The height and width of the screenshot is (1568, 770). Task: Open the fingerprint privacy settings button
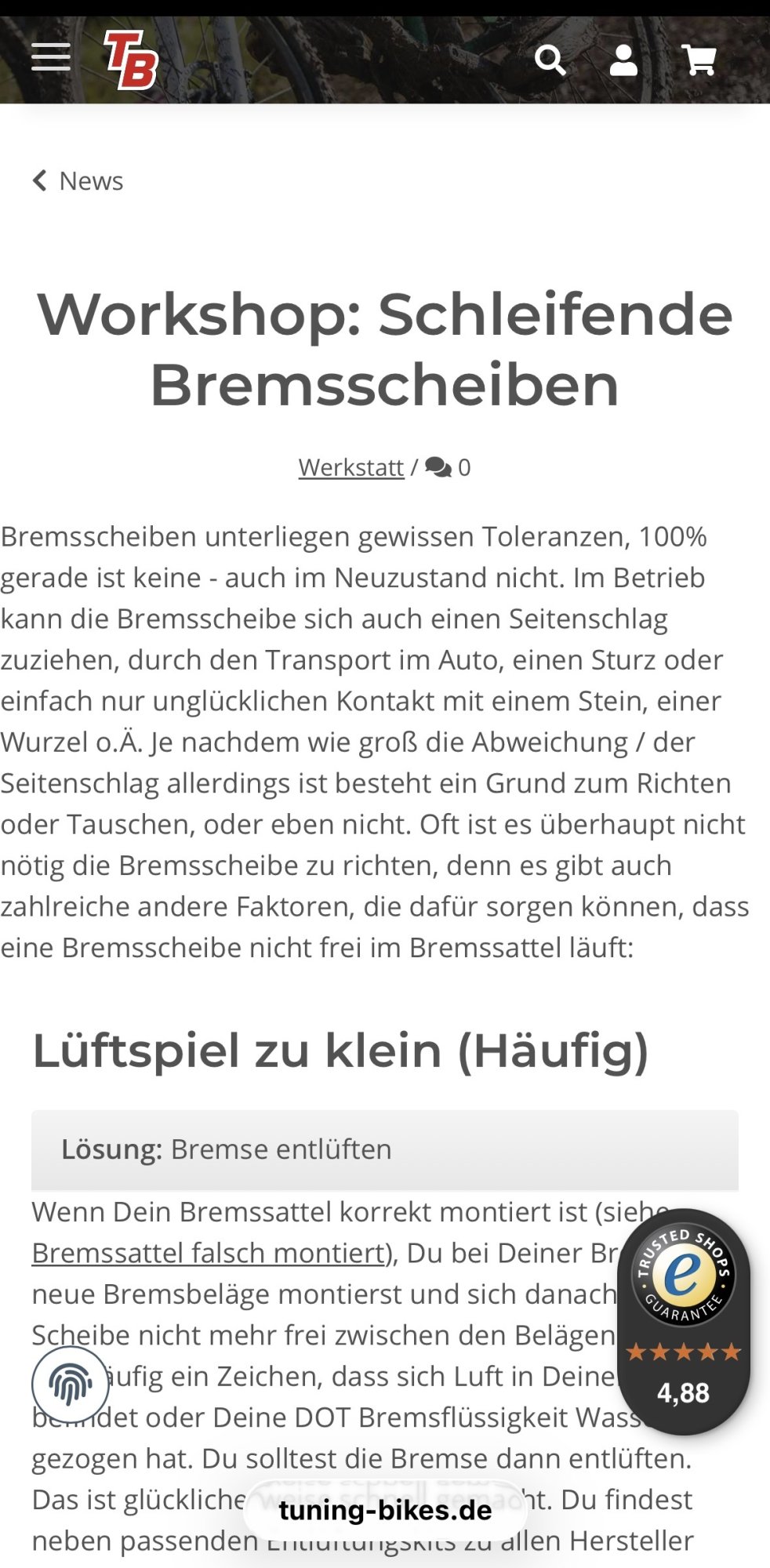pos(71,1385)
